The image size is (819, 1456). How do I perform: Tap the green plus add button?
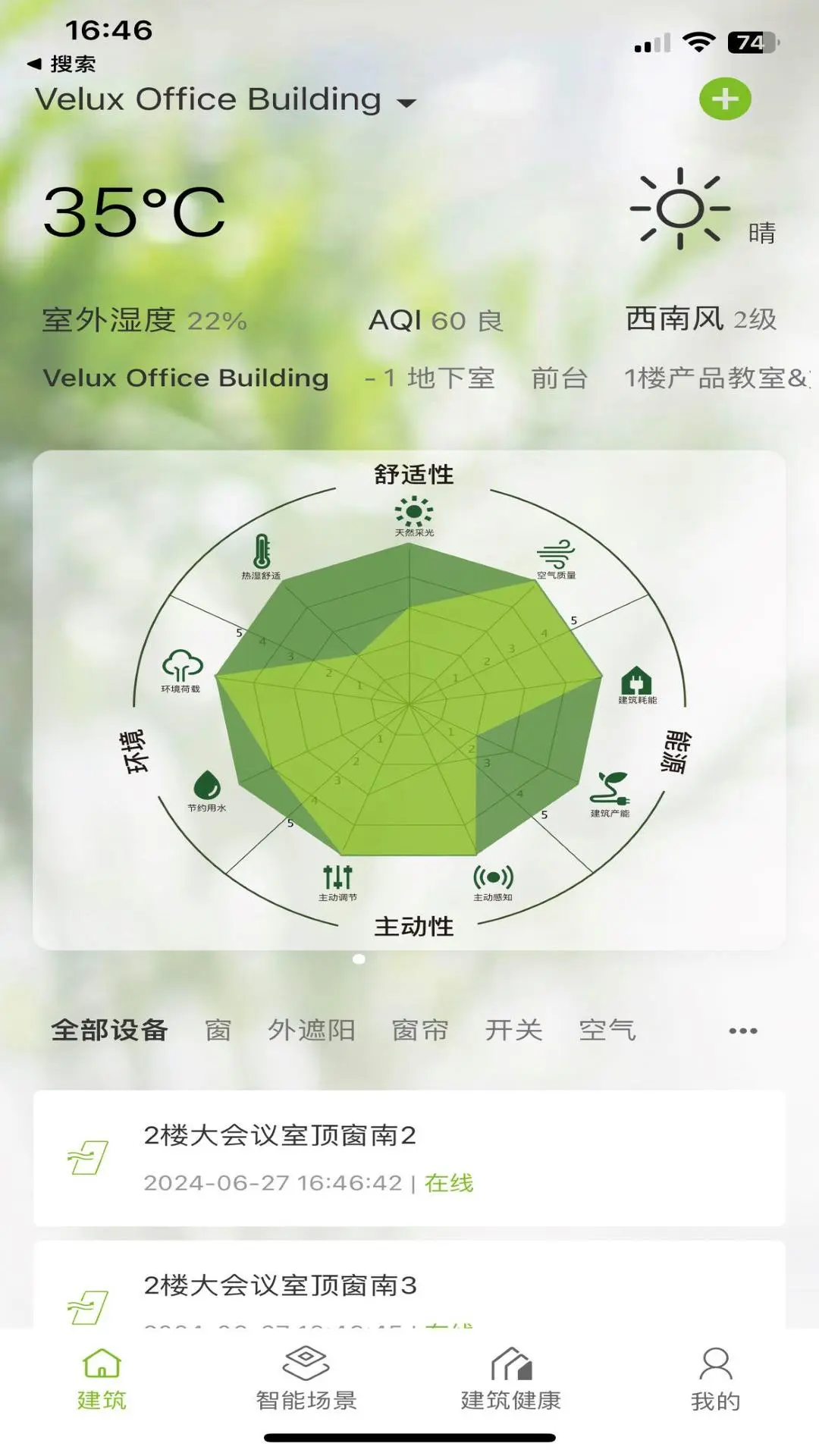(725, 99)
